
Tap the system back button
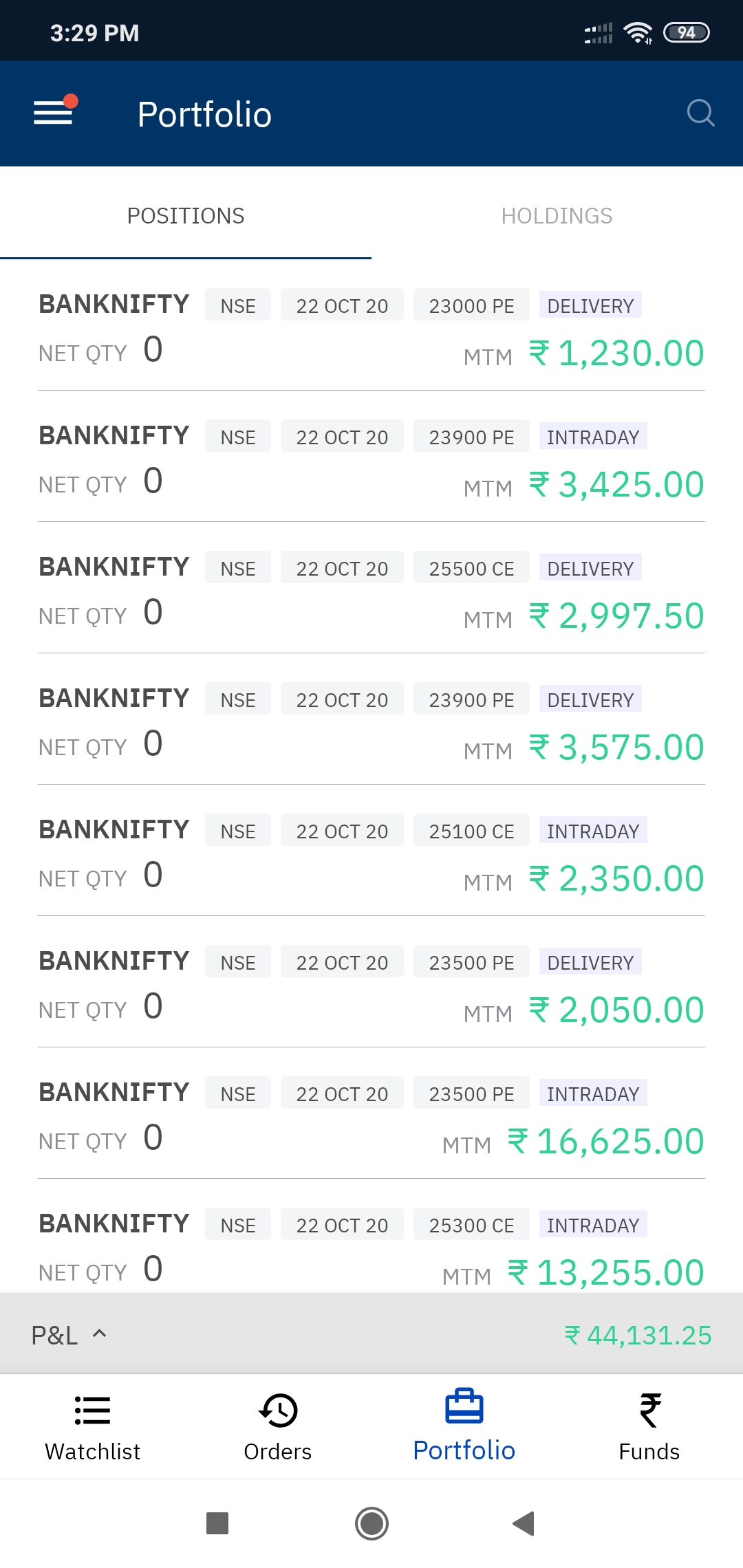pos(524,1523)
